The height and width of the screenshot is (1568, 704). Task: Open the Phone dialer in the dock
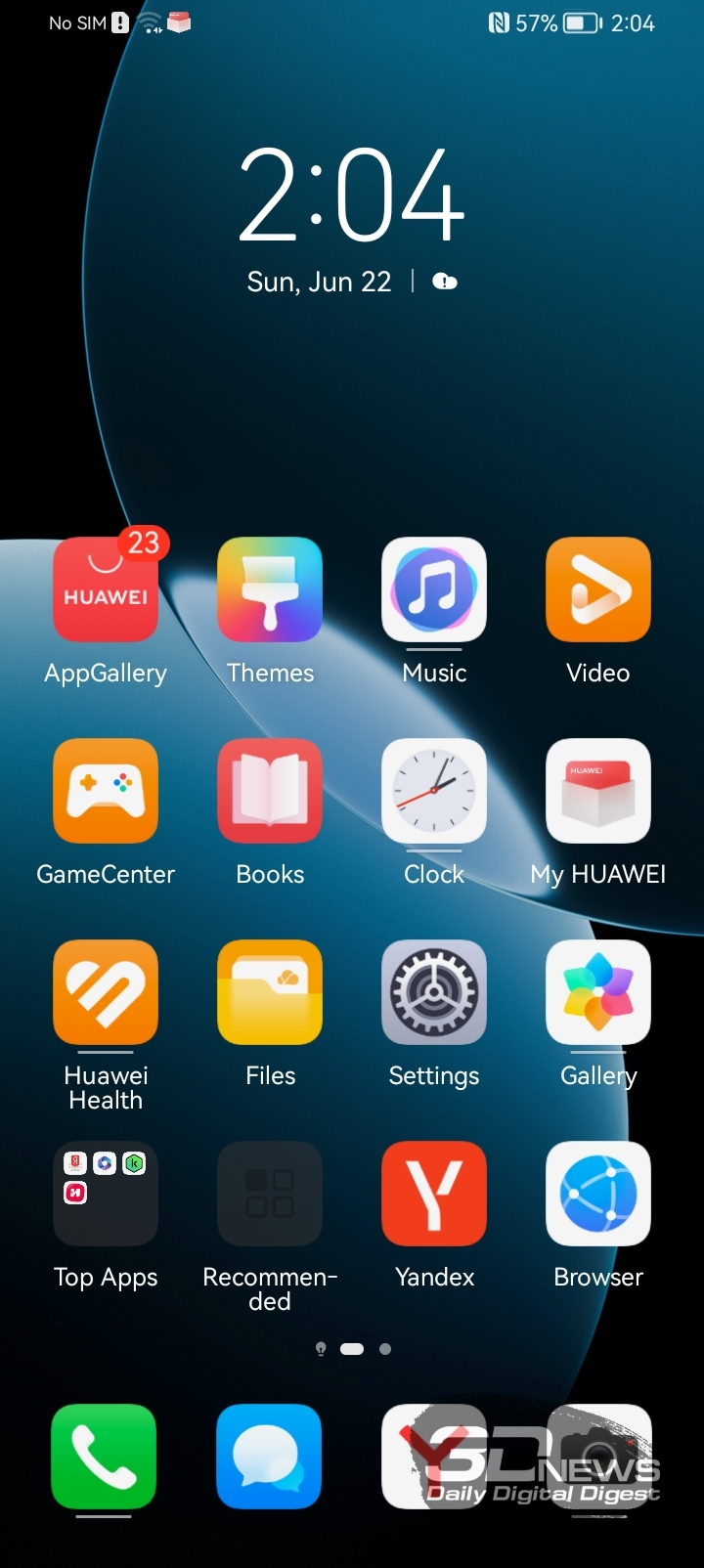(x=104, y=1457)
